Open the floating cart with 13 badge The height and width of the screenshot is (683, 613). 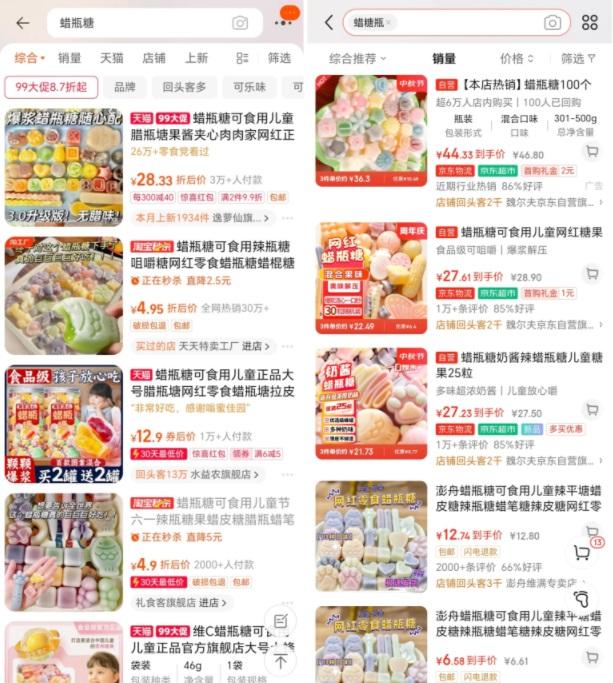click(581, 552)
